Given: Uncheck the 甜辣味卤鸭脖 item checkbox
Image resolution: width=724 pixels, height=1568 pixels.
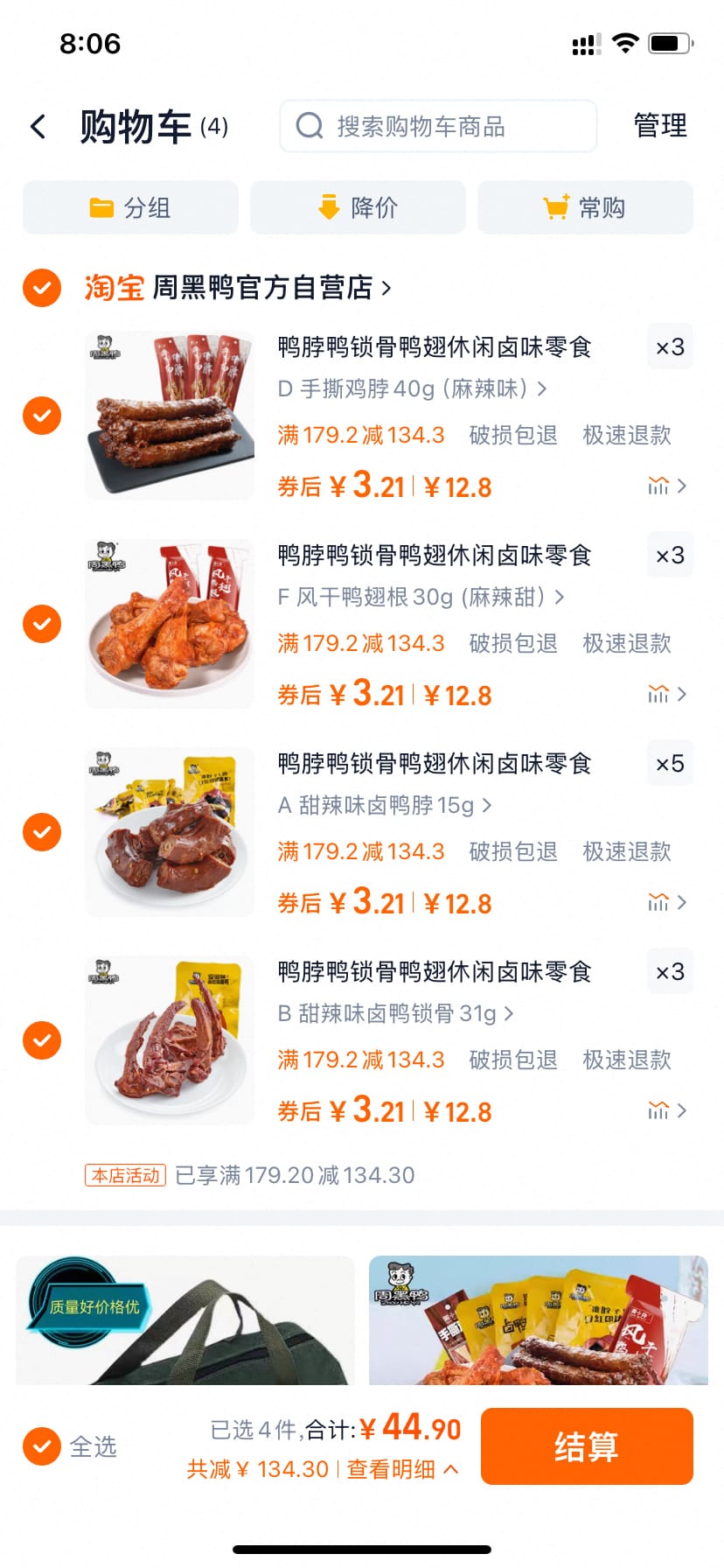Looking at the screenshot, I should 41,832.
